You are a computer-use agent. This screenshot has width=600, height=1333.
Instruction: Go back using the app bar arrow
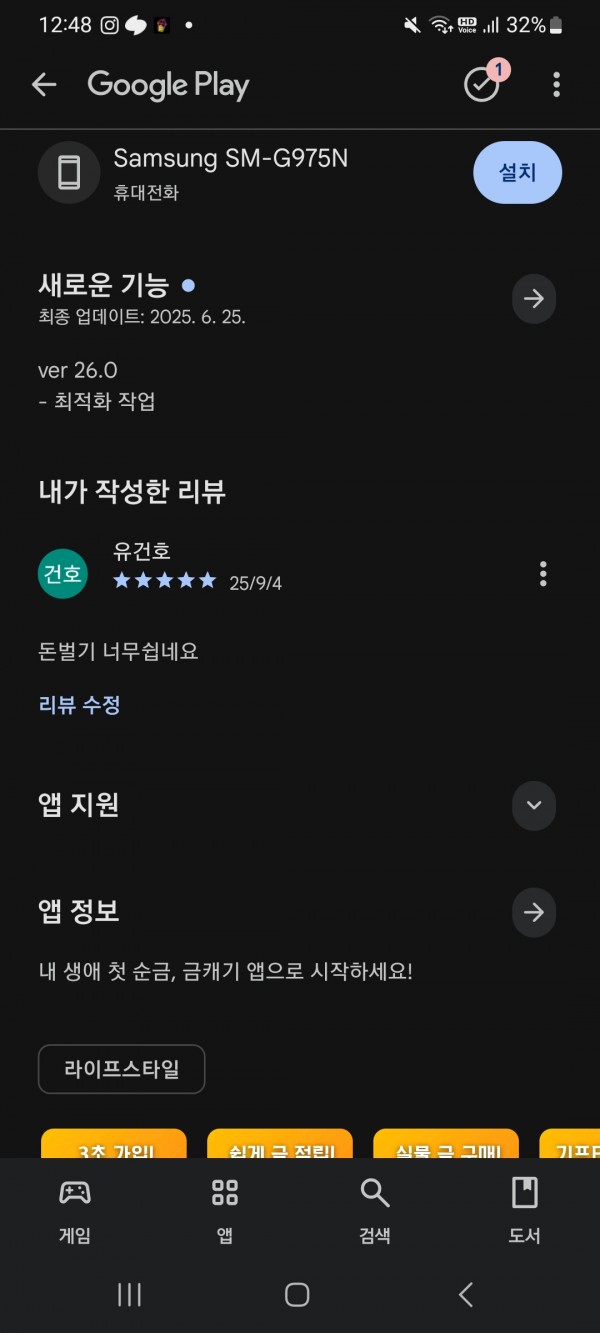click(x=44, y=85)
